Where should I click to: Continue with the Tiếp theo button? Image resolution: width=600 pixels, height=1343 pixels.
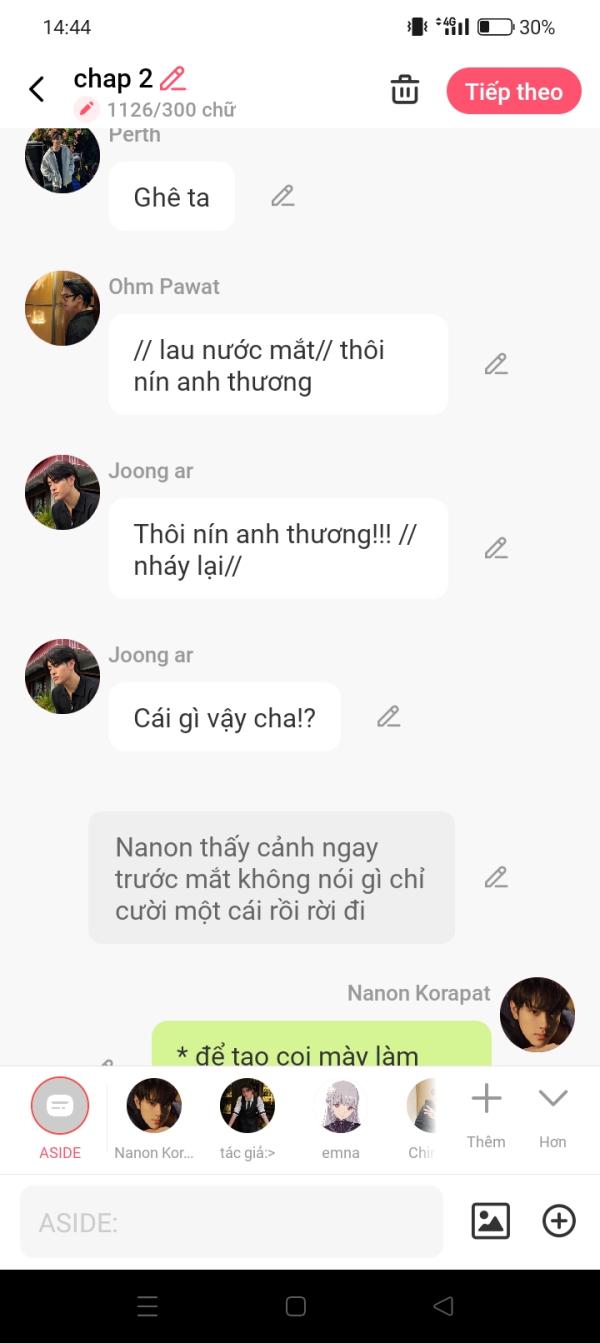click(x=514, y=91)
